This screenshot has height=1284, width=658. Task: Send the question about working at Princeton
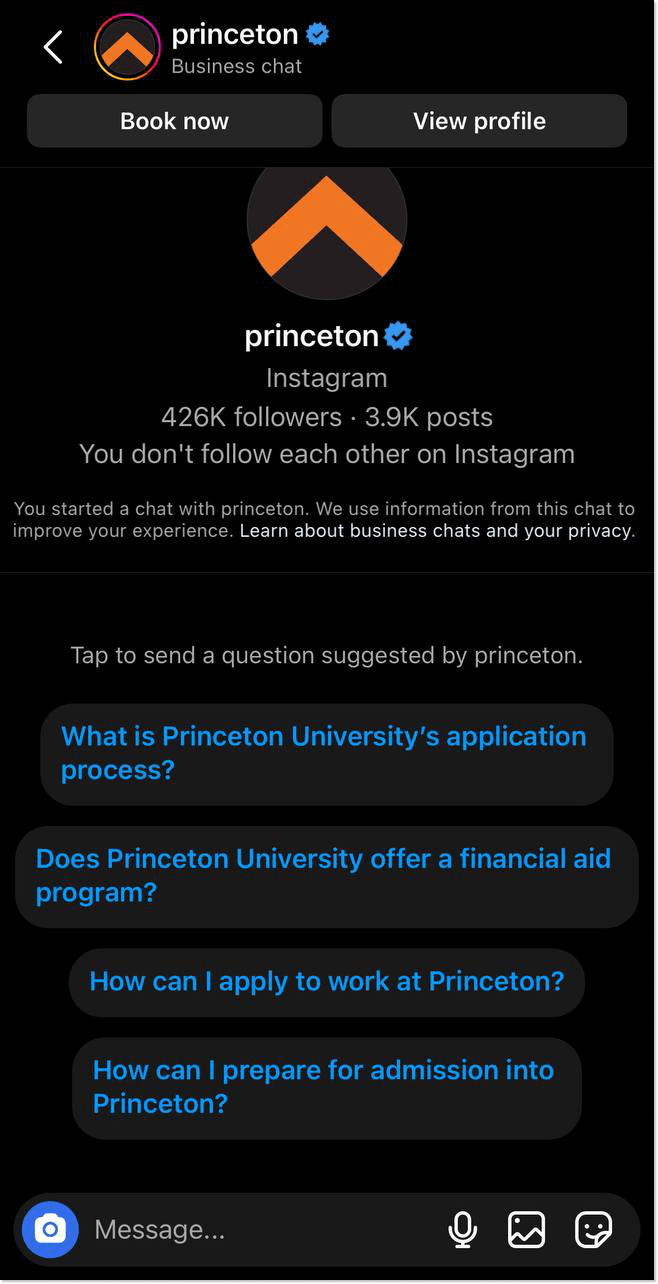point(327,981)
